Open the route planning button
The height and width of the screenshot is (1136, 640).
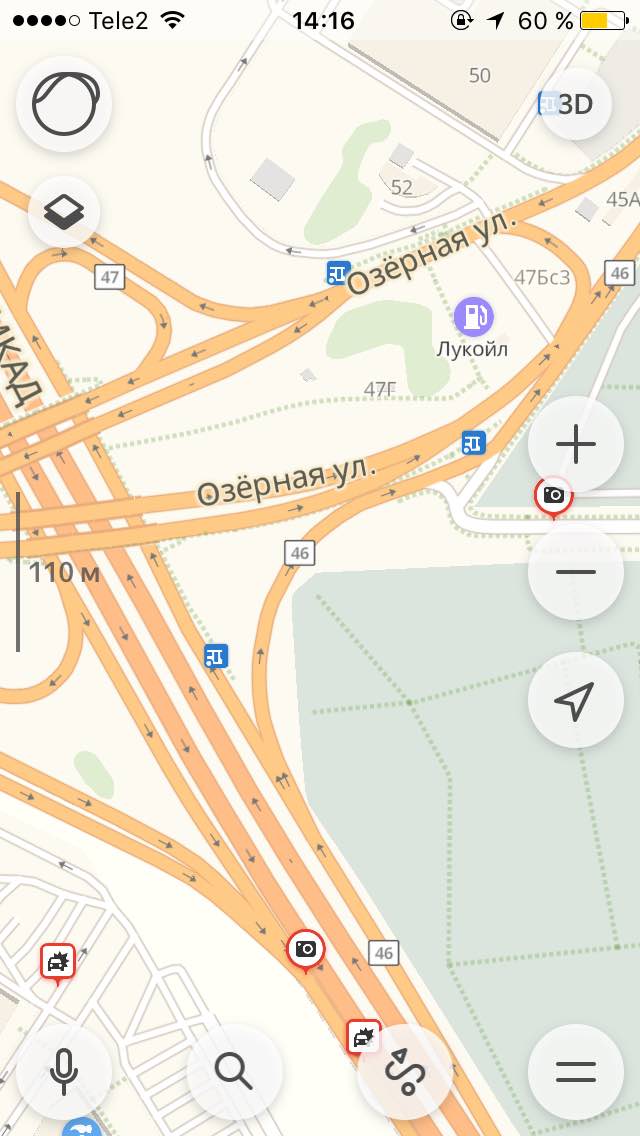pos(405,1072)
